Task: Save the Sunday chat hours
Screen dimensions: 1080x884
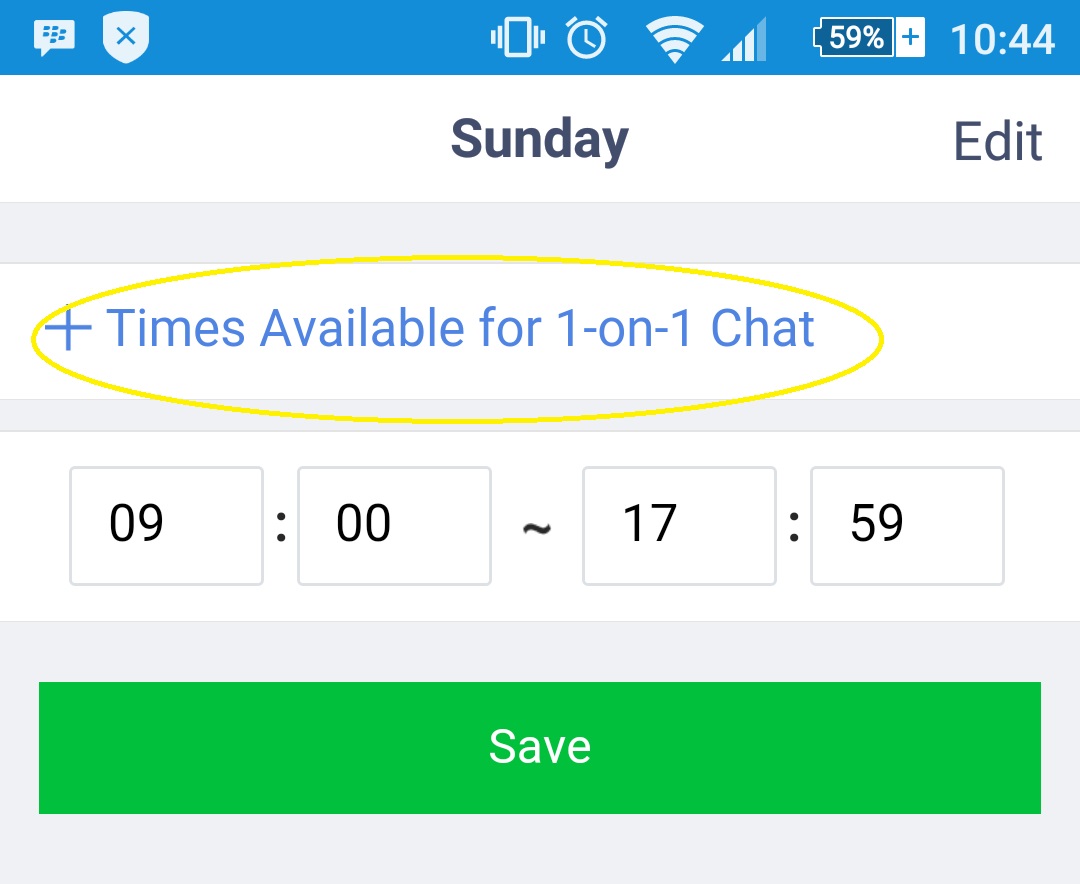Action: pos(540,747)
